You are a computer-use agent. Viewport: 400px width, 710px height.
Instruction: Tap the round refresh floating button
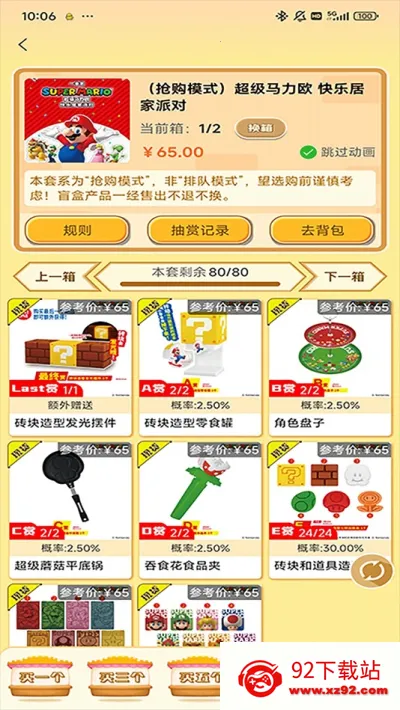373,571
